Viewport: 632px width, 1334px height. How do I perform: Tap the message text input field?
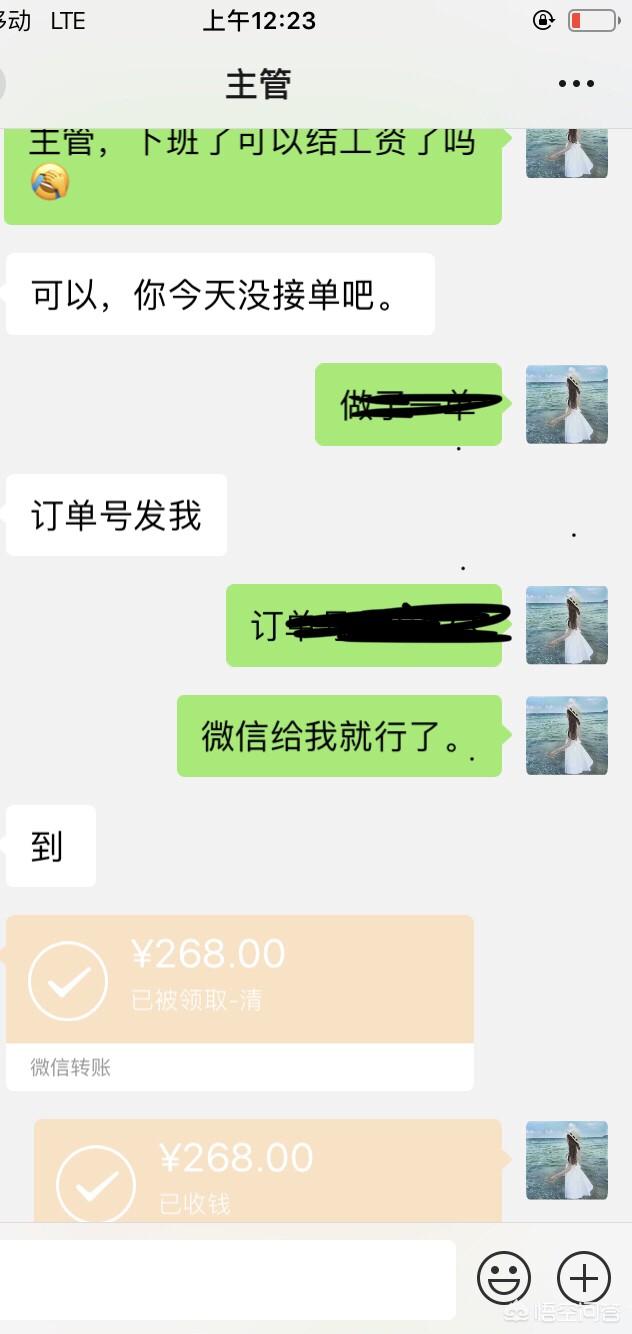click(x=228, y=1279)
